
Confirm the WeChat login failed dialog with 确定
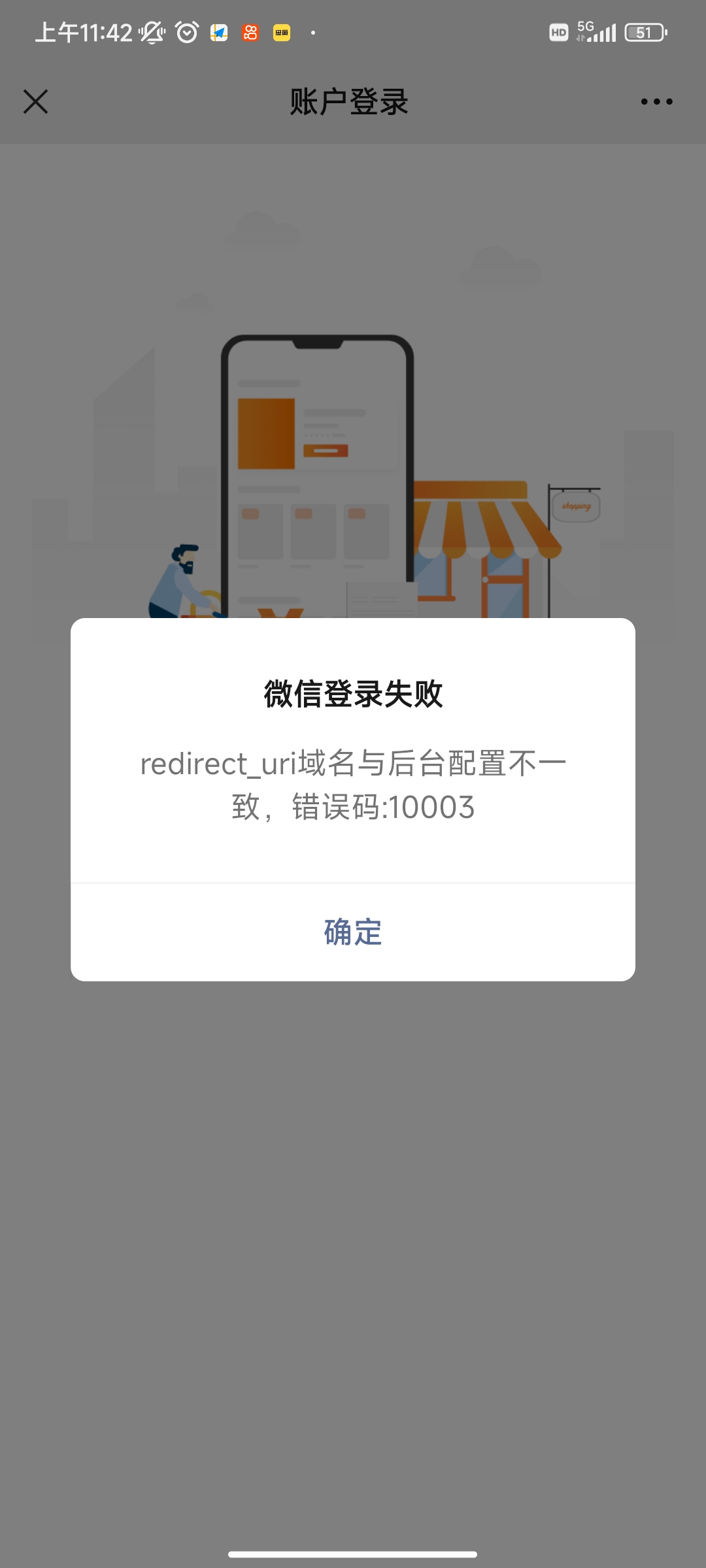(353, 932)
